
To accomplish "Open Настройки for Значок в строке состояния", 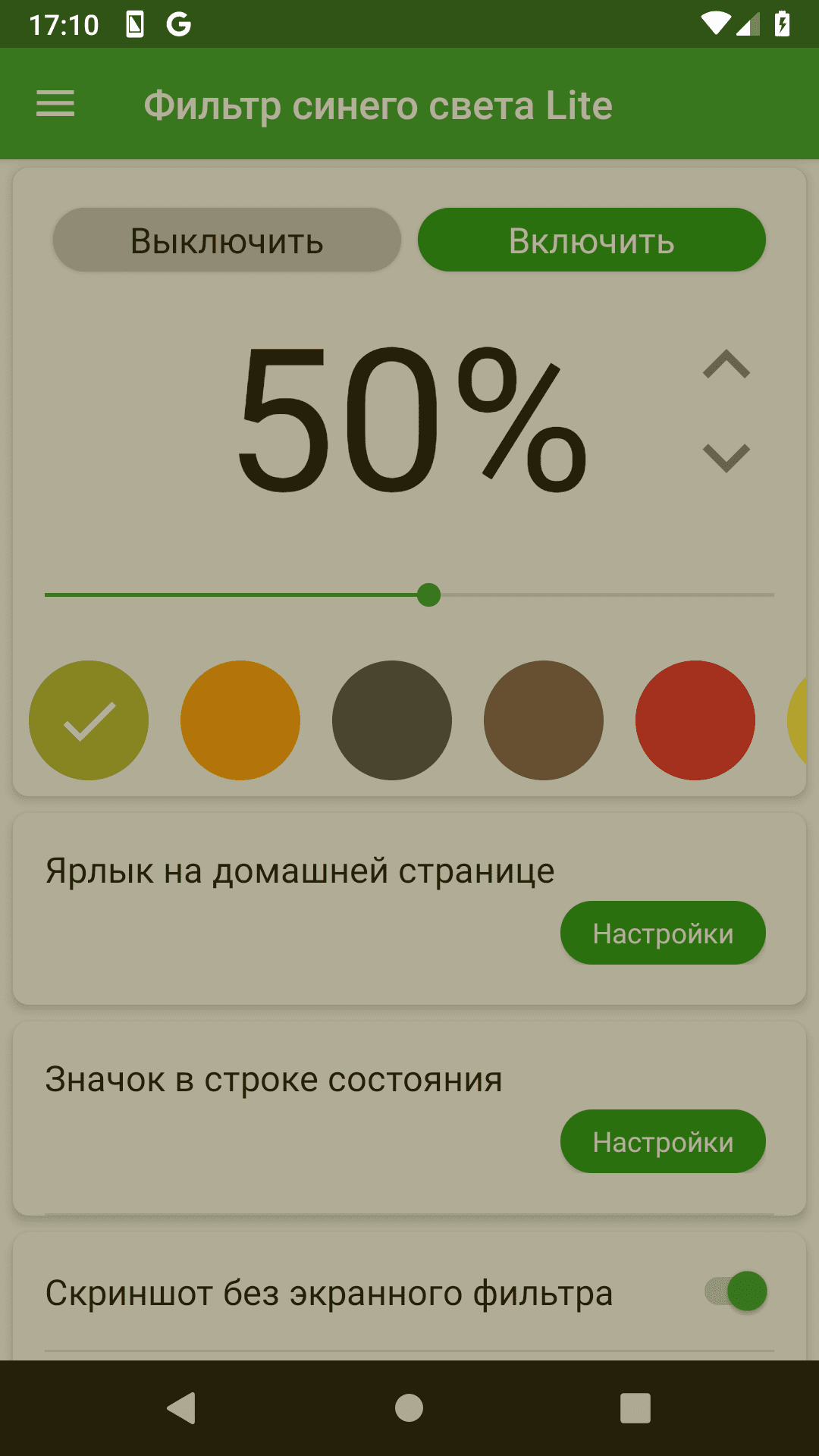I will tap(663, 1142).
